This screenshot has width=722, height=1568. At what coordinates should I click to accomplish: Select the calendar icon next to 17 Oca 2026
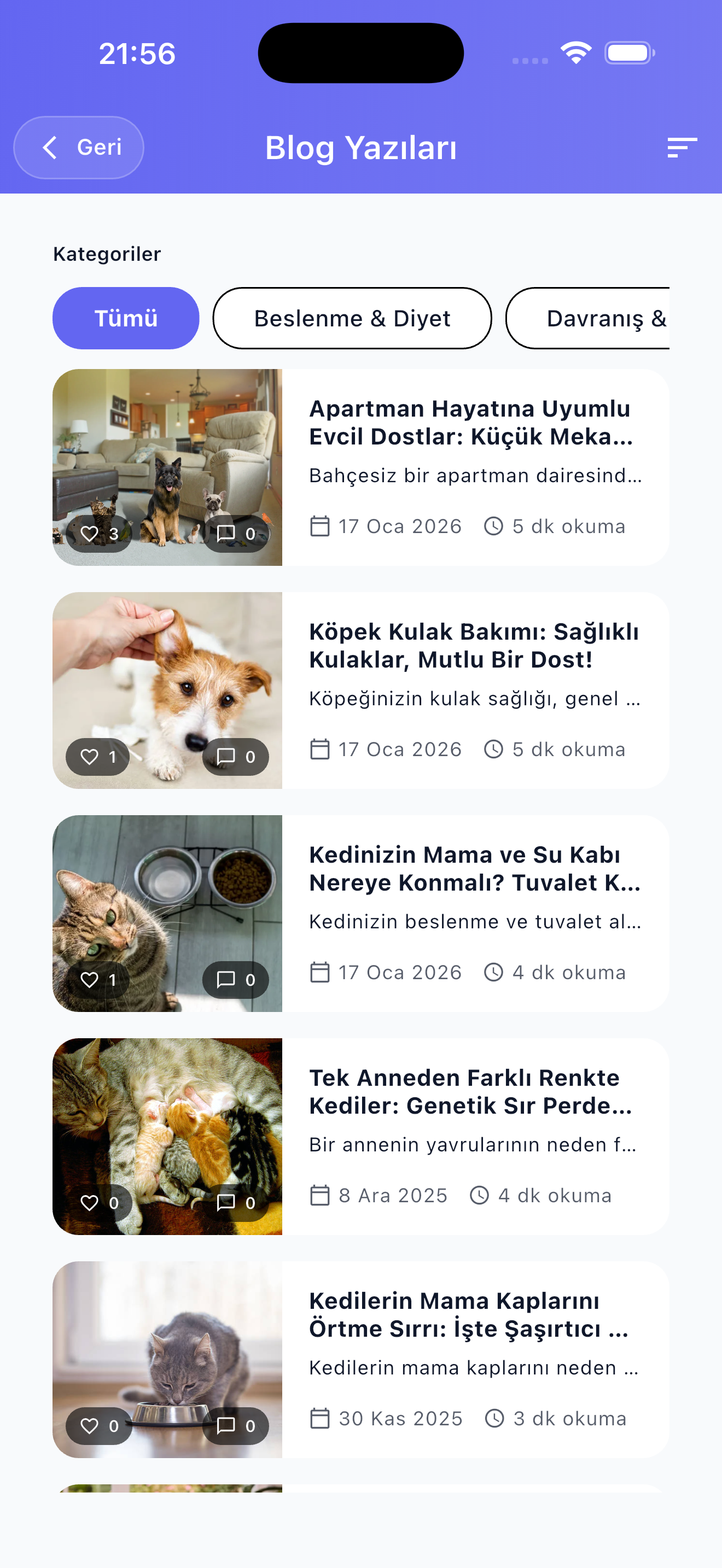(x=319, y=526)
